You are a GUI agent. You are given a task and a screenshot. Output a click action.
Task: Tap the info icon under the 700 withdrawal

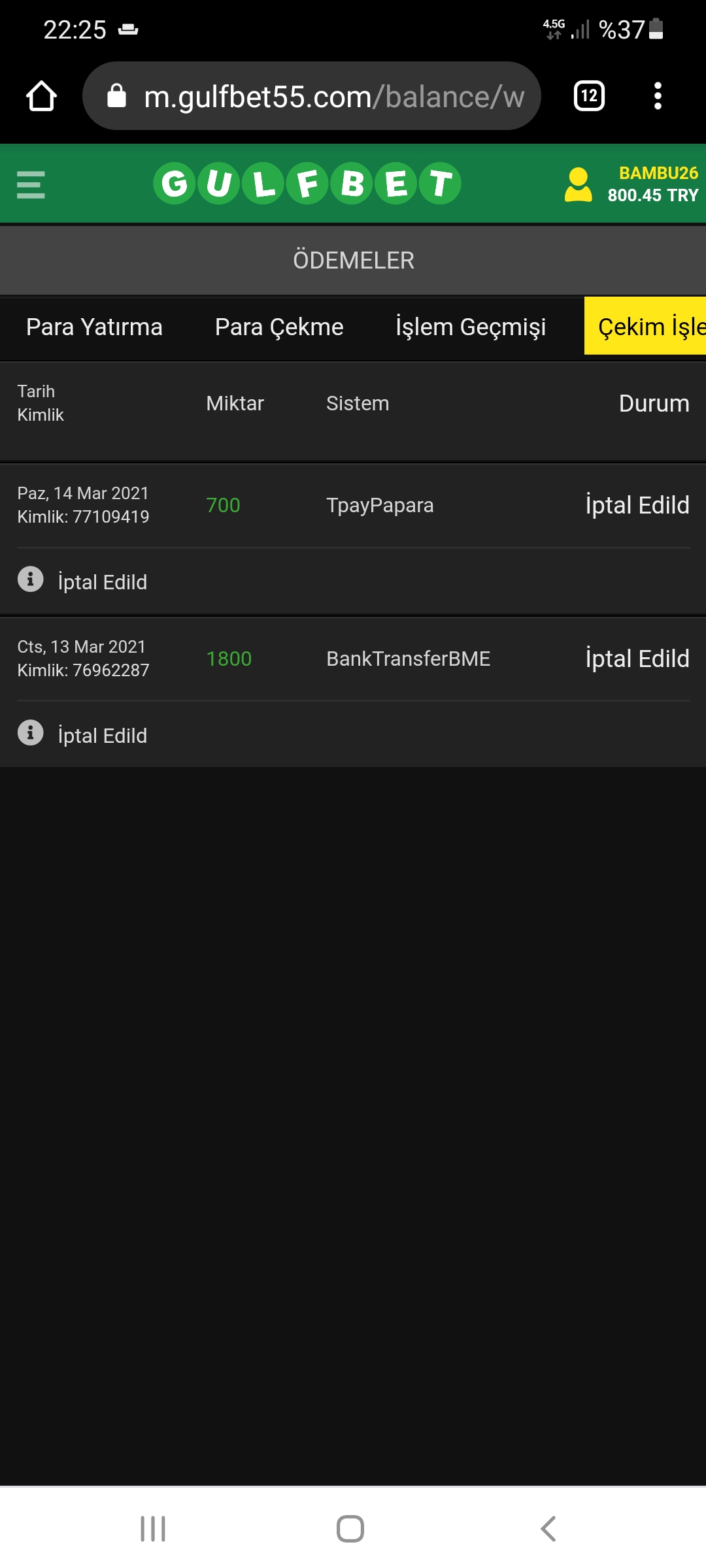point(30,580)
